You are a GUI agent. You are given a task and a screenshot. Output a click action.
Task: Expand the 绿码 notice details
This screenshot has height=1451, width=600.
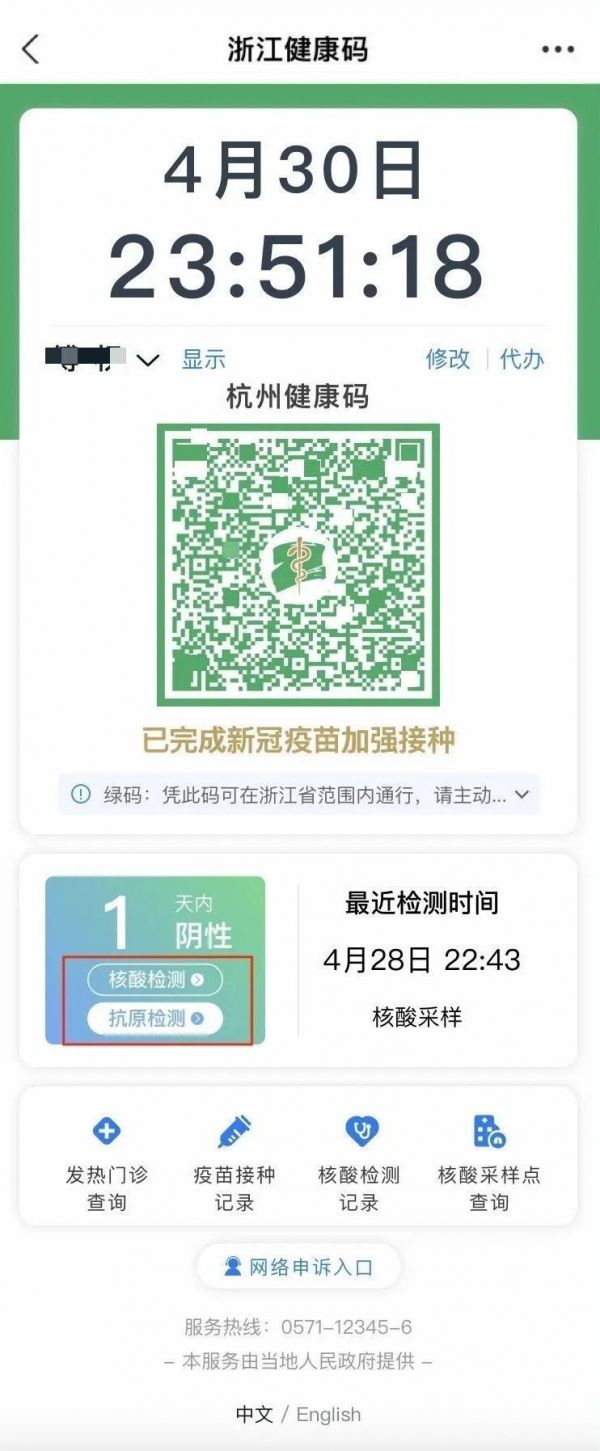tap(522, 795)
